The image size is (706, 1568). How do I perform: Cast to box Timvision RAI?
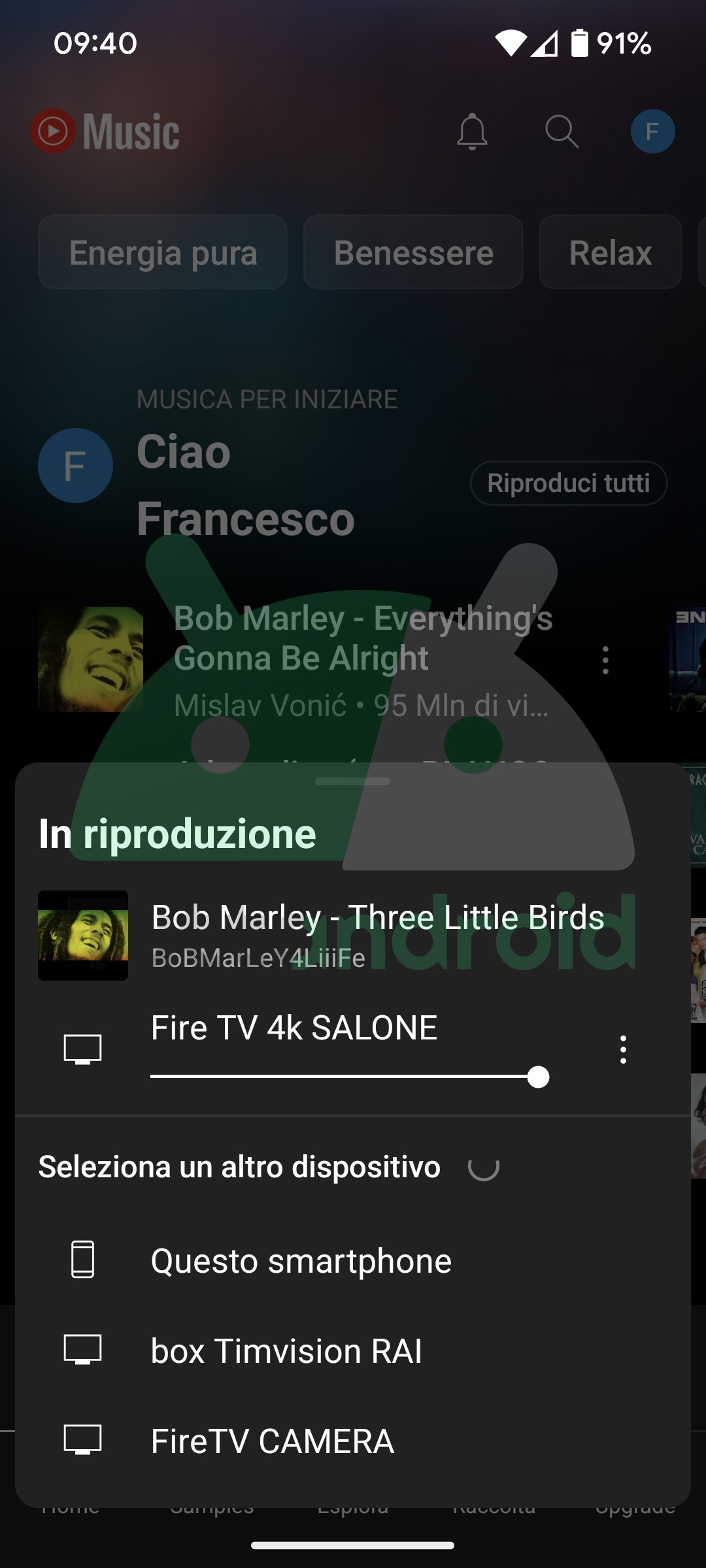pyautogui.click(x=353, y=1350)
